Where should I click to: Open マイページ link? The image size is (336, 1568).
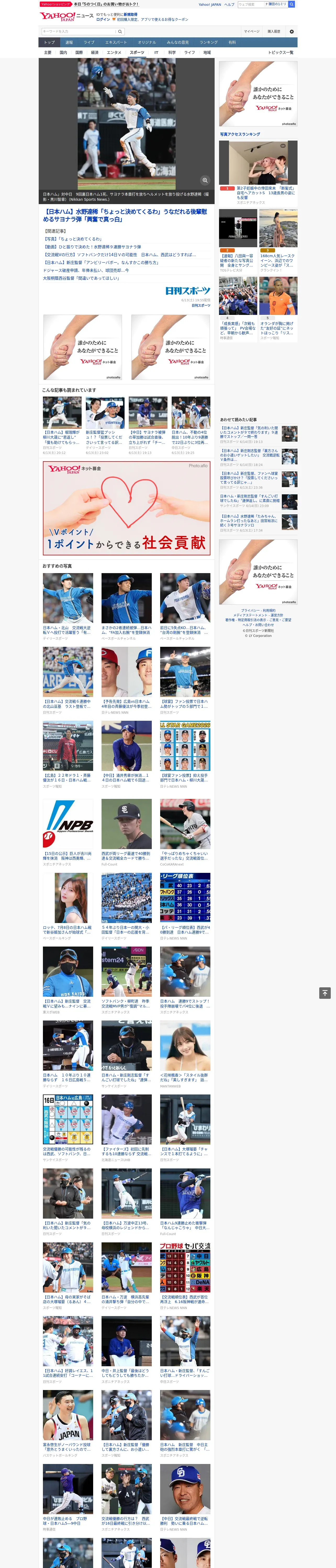pos(251,31)
